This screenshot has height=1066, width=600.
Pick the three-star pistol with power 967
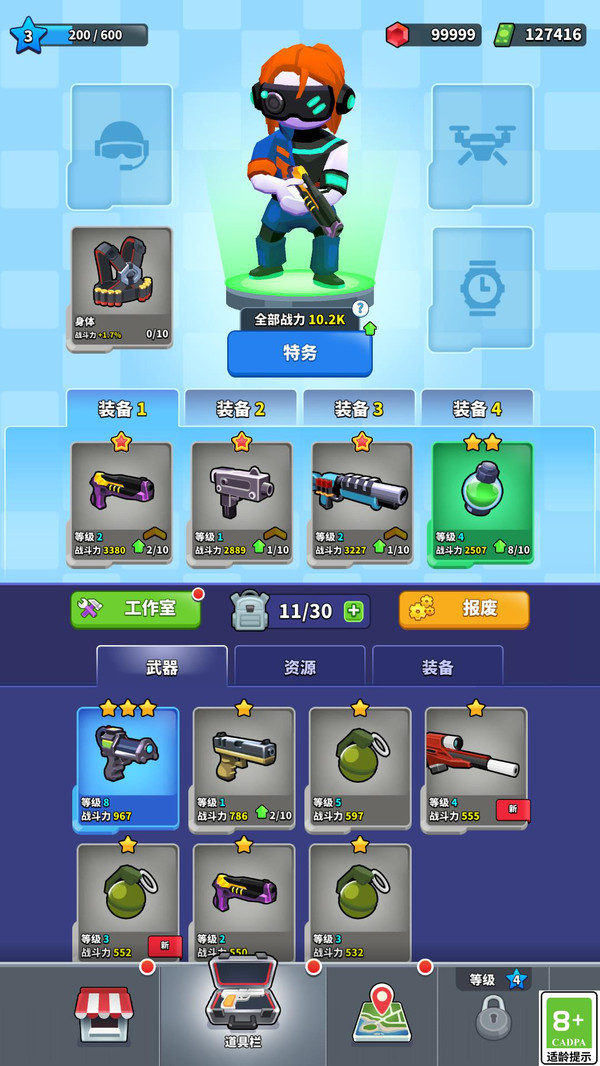pos(128,767)
